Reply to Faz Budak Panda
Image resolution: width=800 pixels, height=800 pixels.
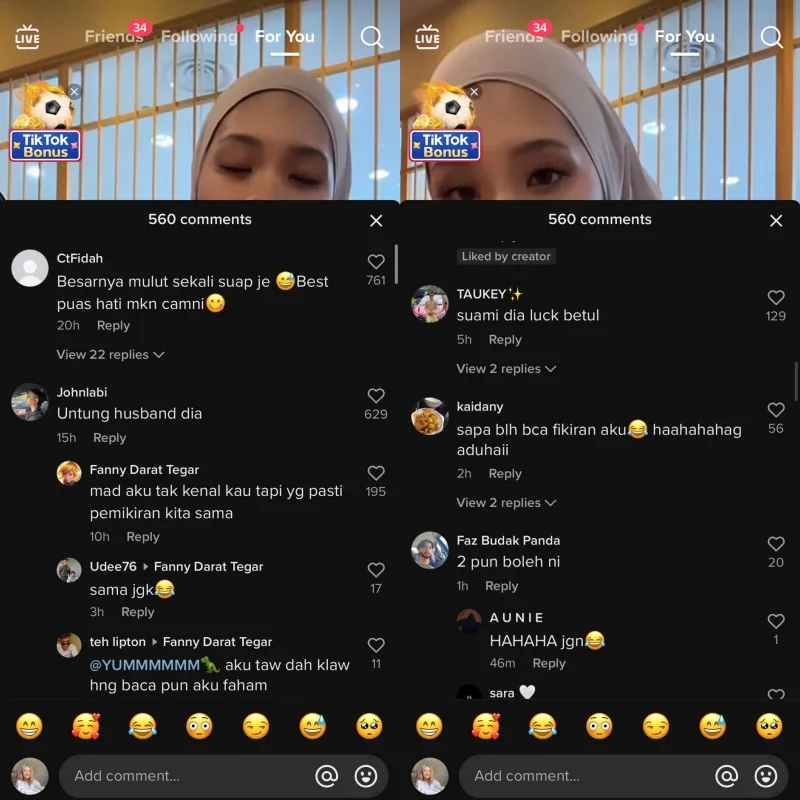click(501, 586)
